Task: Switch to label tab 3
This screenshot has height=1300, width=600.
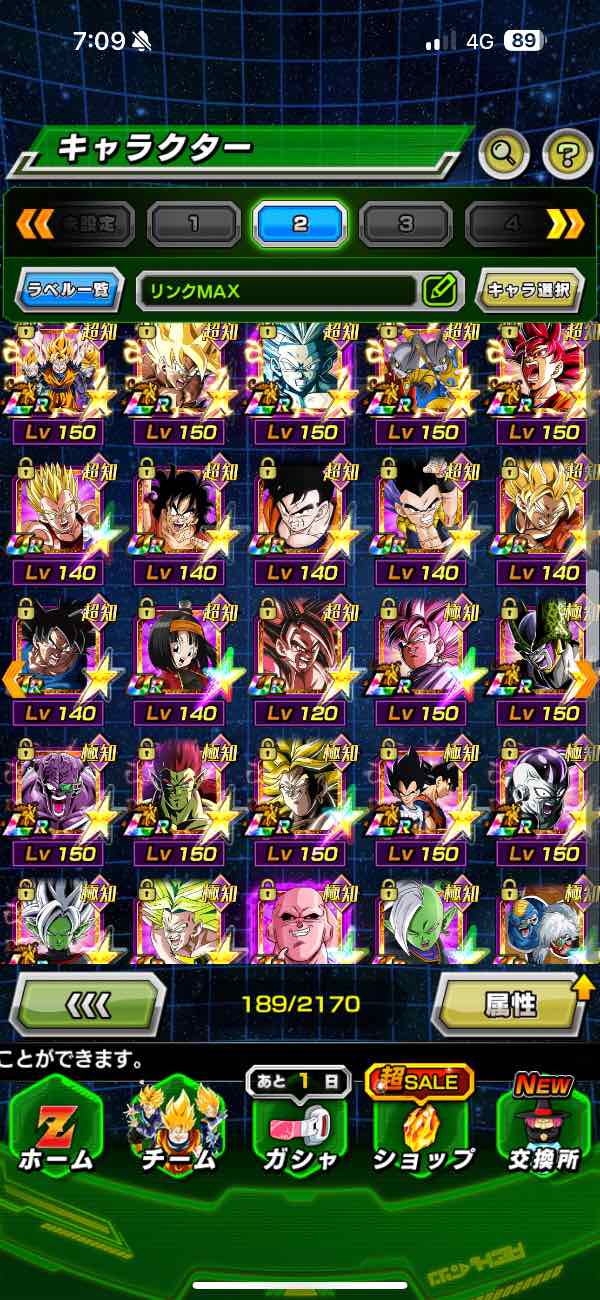Action: 405,224
